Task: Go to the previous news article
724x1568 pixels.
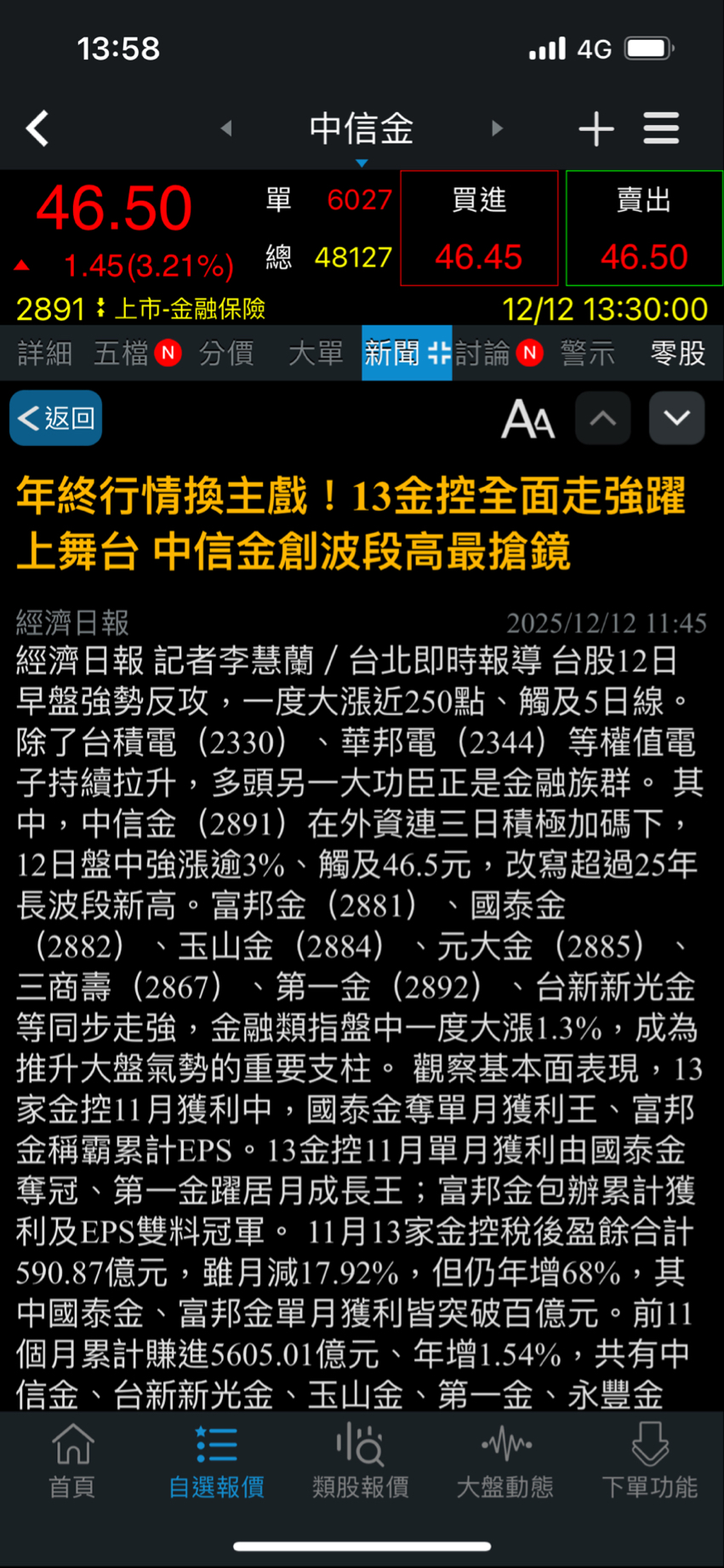Action: click(x=603, y=418)
